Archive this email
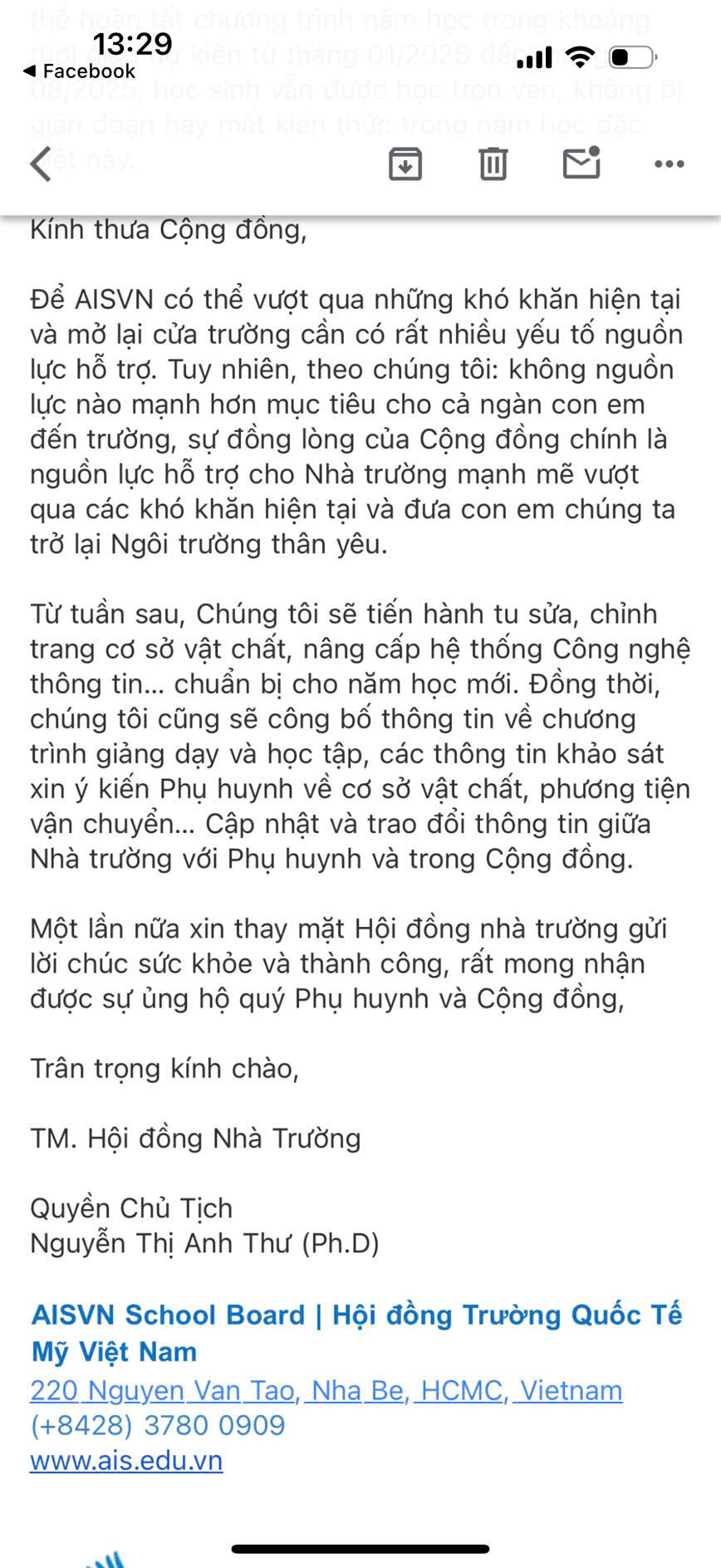Image resolution: width=721 pixels, height=1568 pixels. tap(405, 164)
